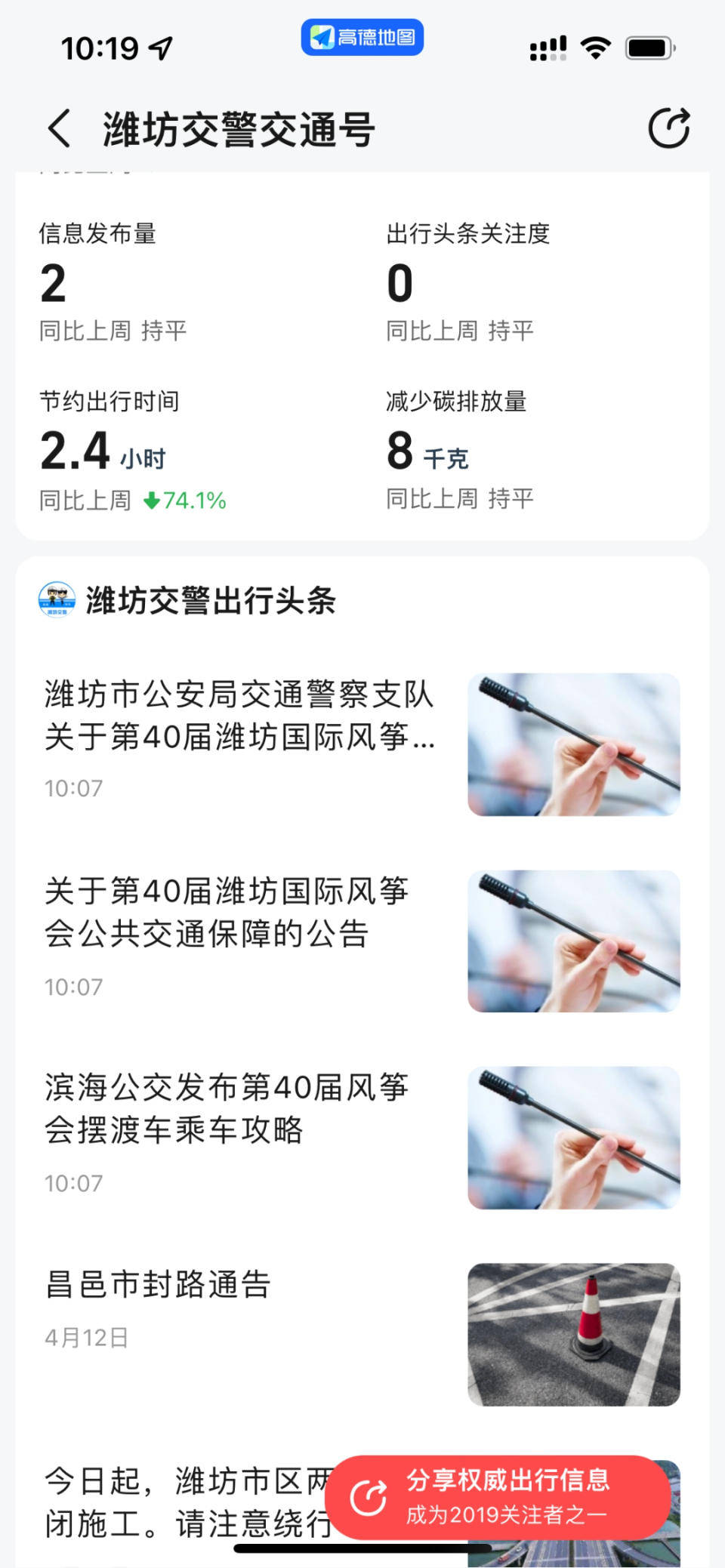
Task: Return to 高德地图 via status bar pill
Action: pos(362,37)
